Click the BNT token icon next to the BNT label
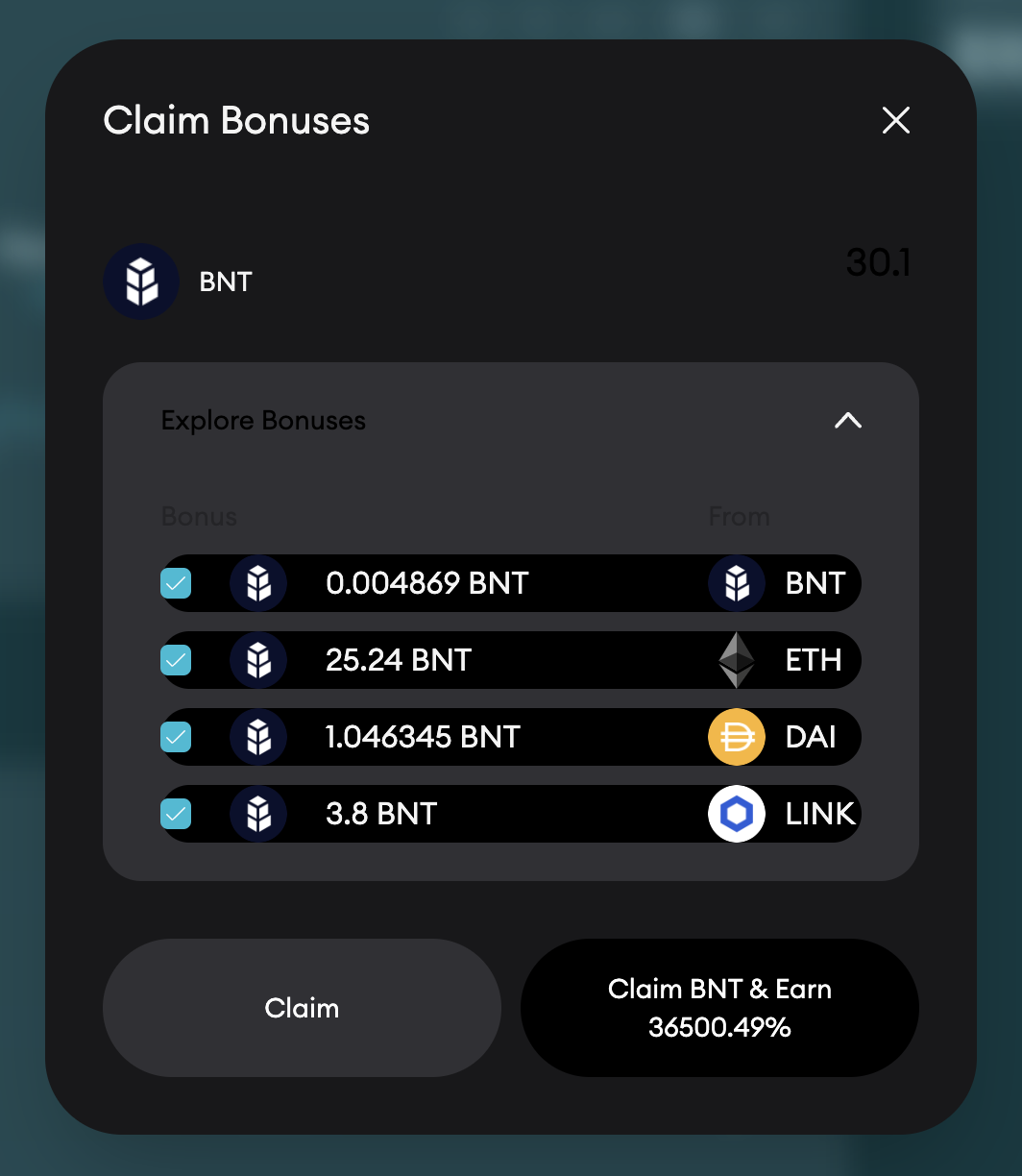 click(x=141, y=282)
